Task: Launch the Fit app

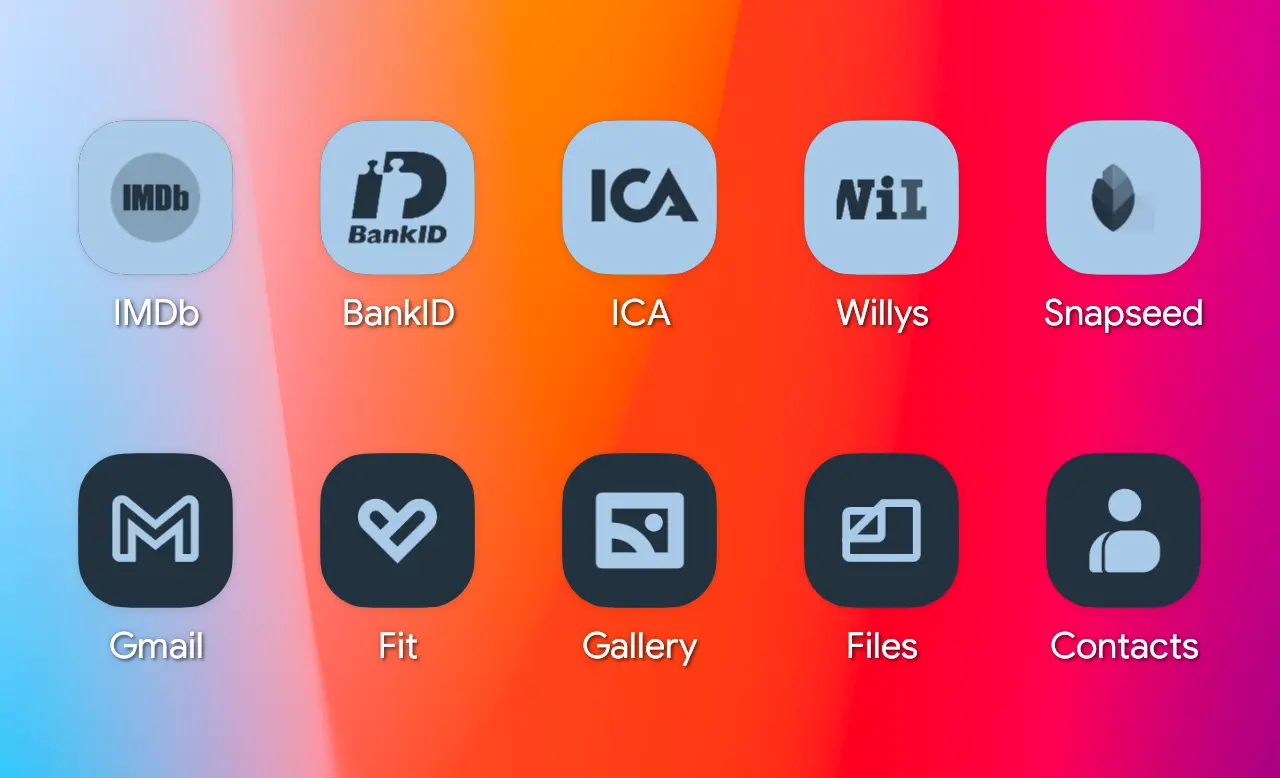Action: (x=397, y=530)
